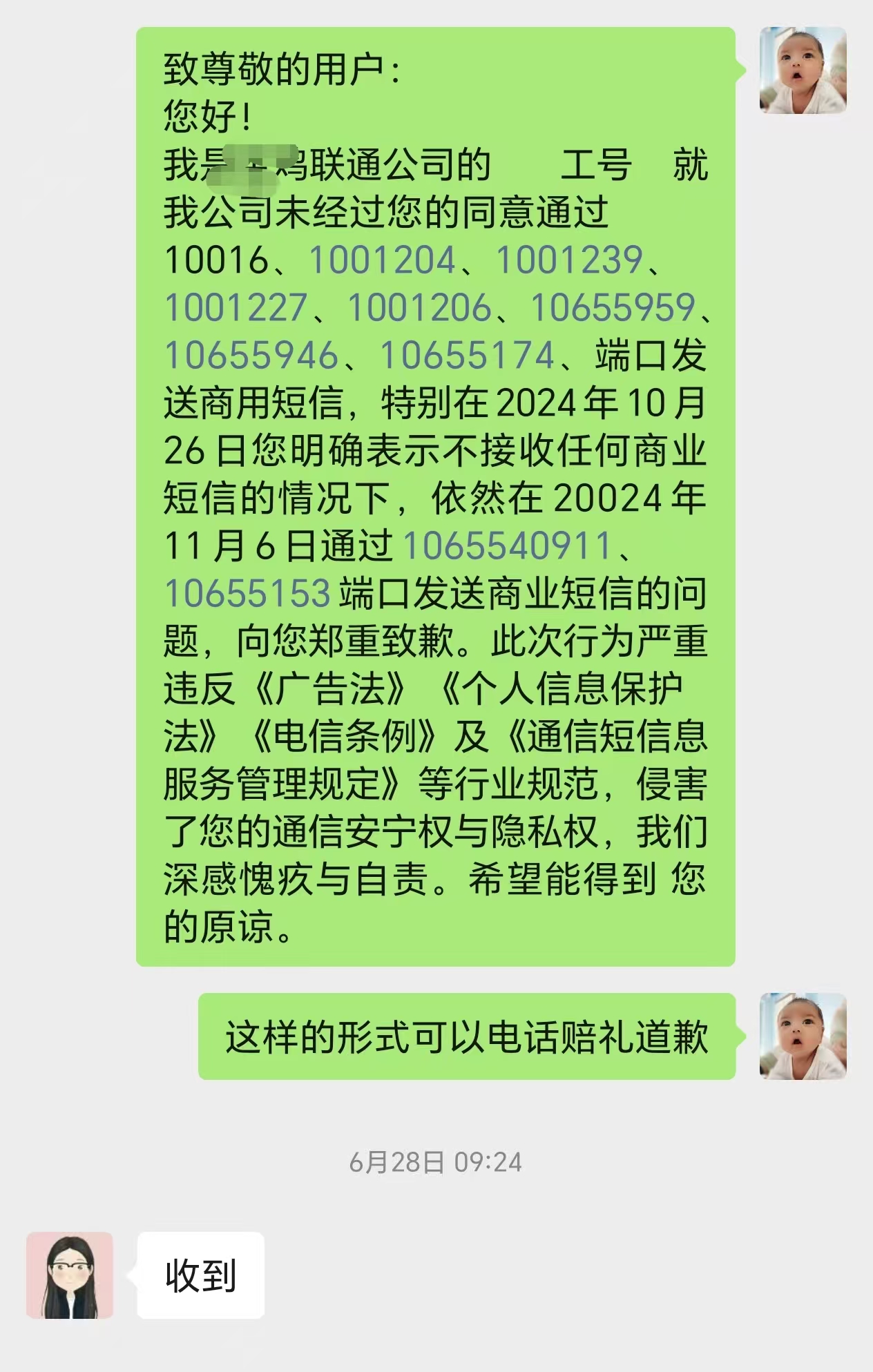
Task: Tap the number link 1001227
Action: (236, 308)
